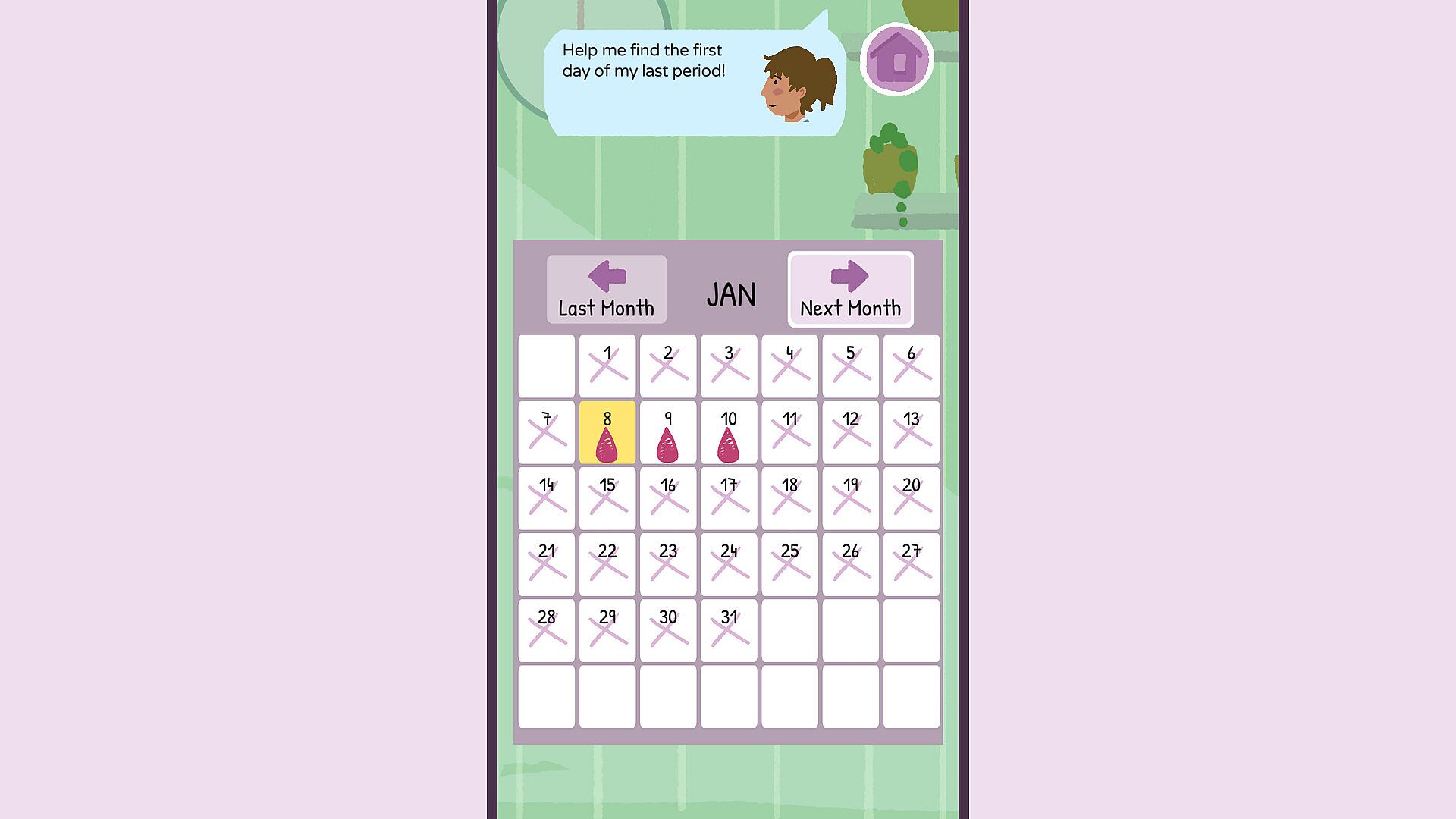The height and width of the screenshot is (819, 1456).
Task: Go back to Last Month
Action: tap(606, 289)
